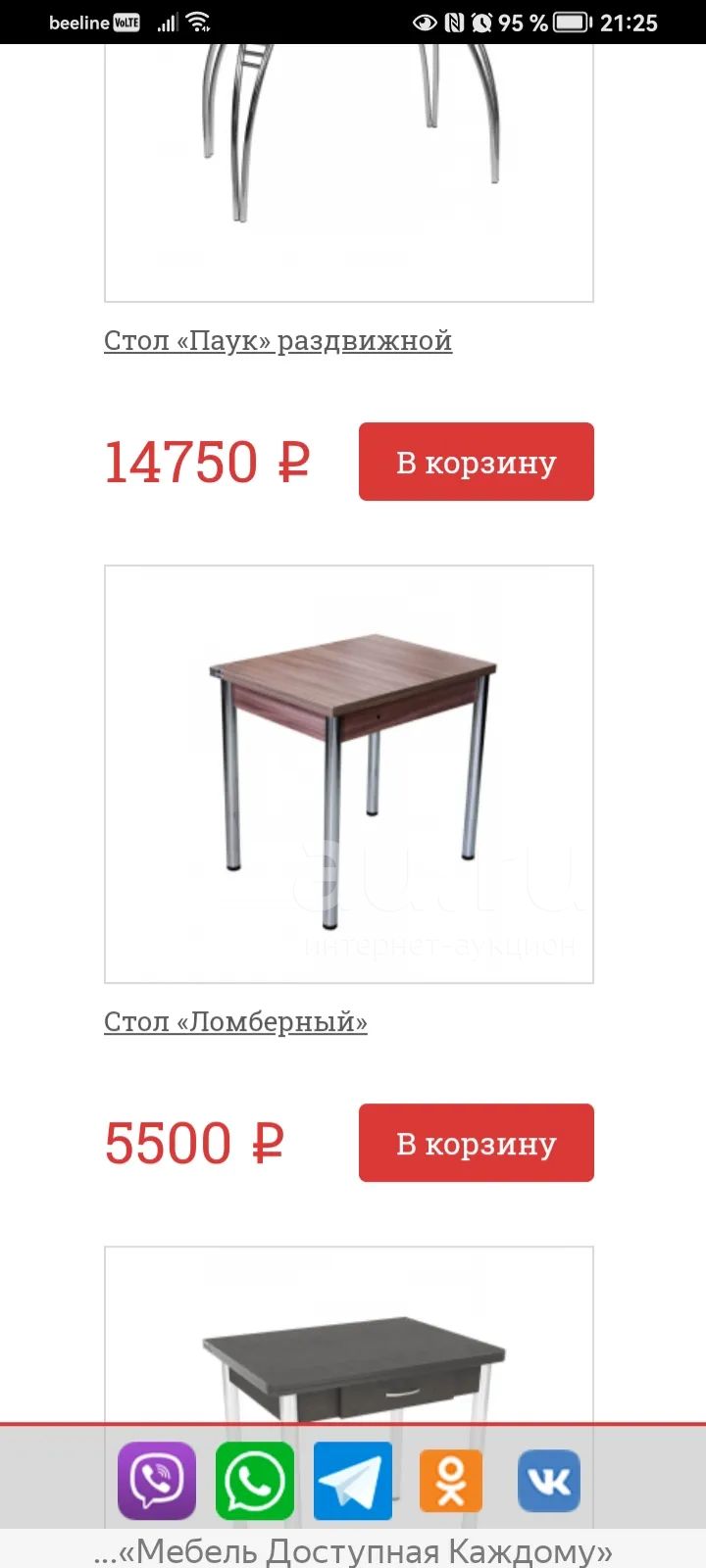The image size is (706, 1568).
Task: Open the Telegram contact icon
Action: (353, 1481)
